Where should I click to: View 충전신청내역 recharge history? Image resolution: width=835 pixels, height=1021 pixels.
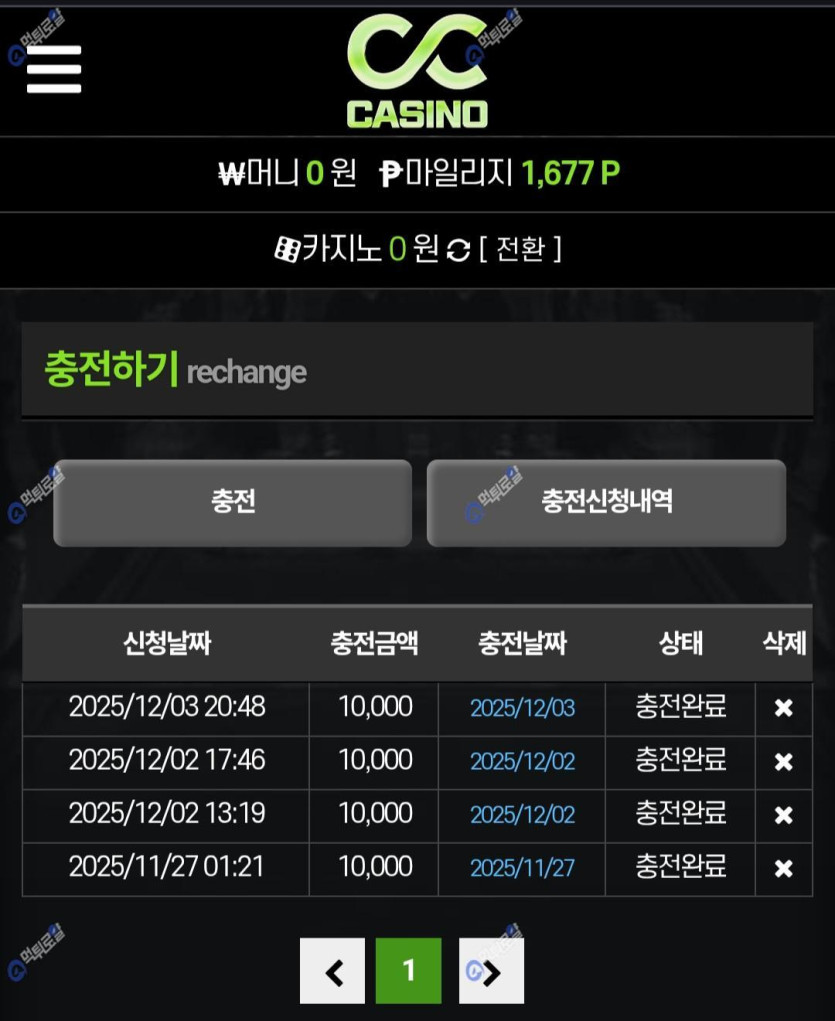[x=606, y=502]
